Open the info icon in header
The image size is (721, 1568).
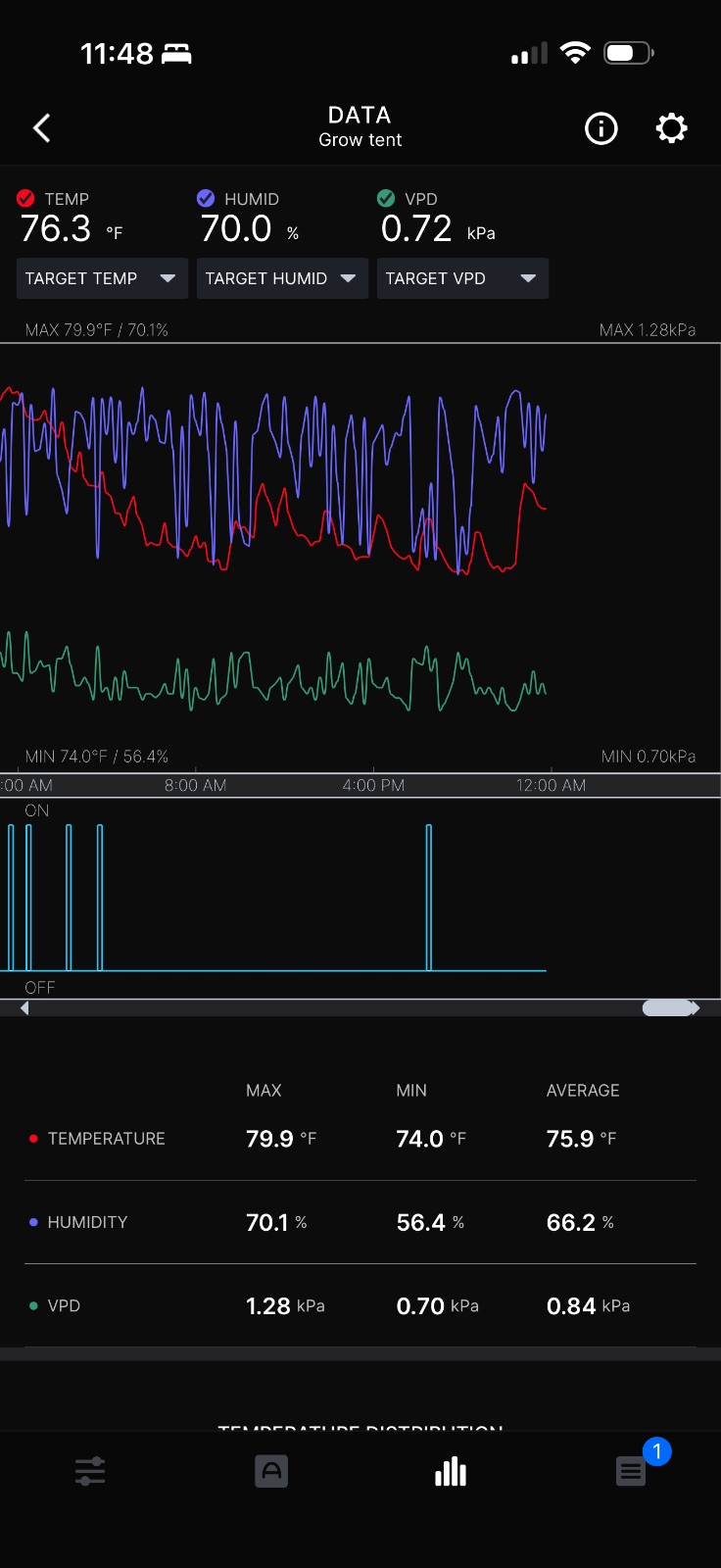601,128
